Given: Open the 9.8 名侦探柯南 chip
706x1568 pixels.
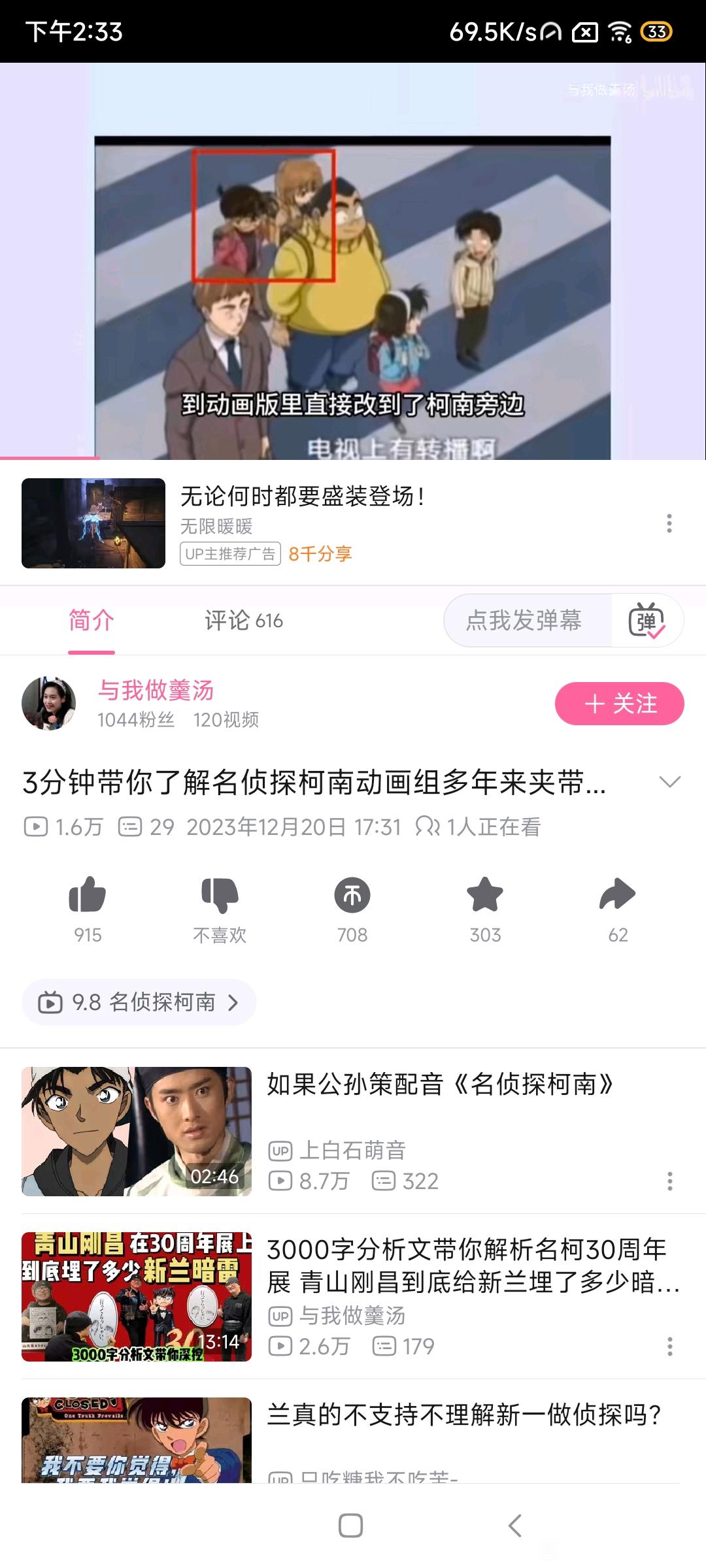Looking at the screenshot, I should point(139,1002).
